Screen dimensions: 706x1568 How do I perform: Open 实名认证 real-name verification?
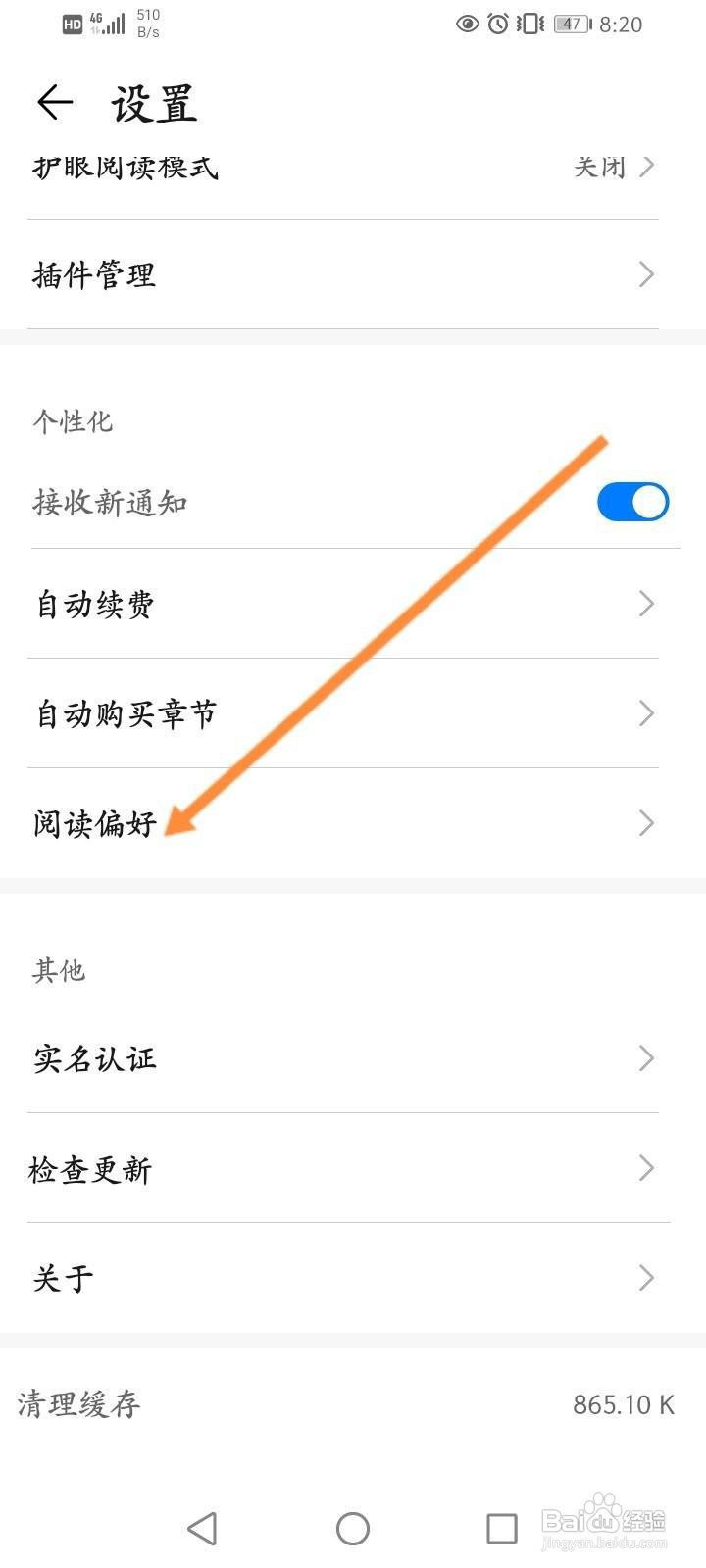coord(343,1058)
